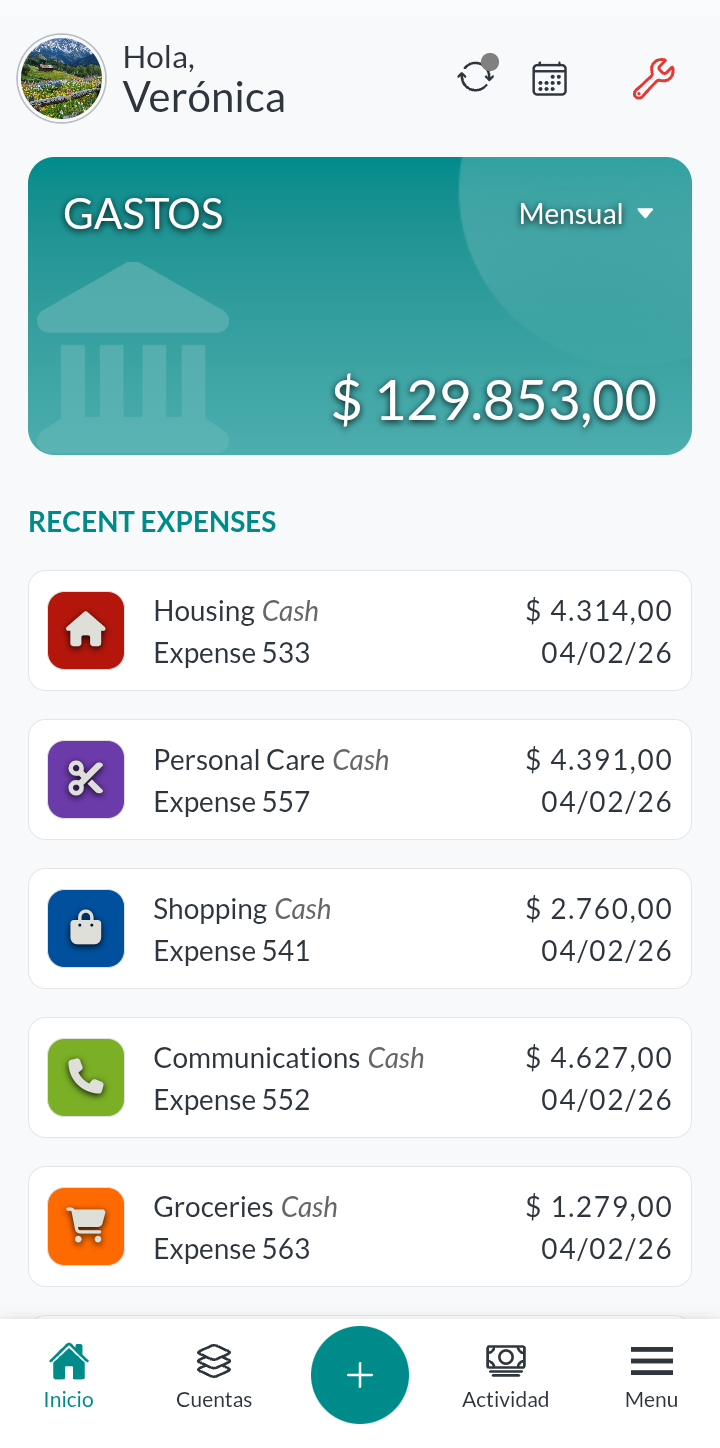Screen dimensions: 720x1448
Task: Go to the Inicio tab
Action: click(68, 1376)
